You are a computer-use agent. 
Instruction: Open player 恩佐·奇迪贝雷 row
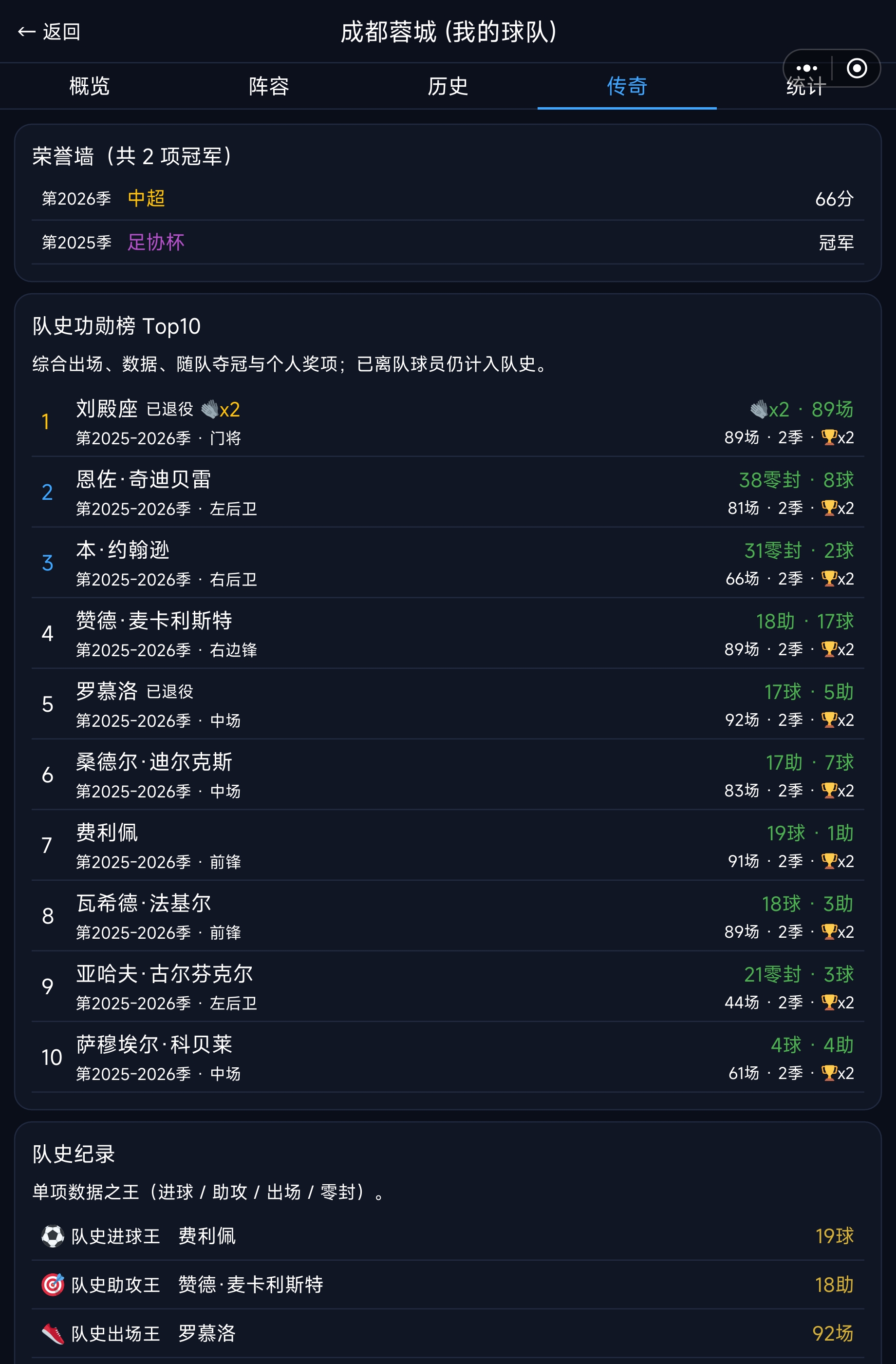tap(448, 493)
